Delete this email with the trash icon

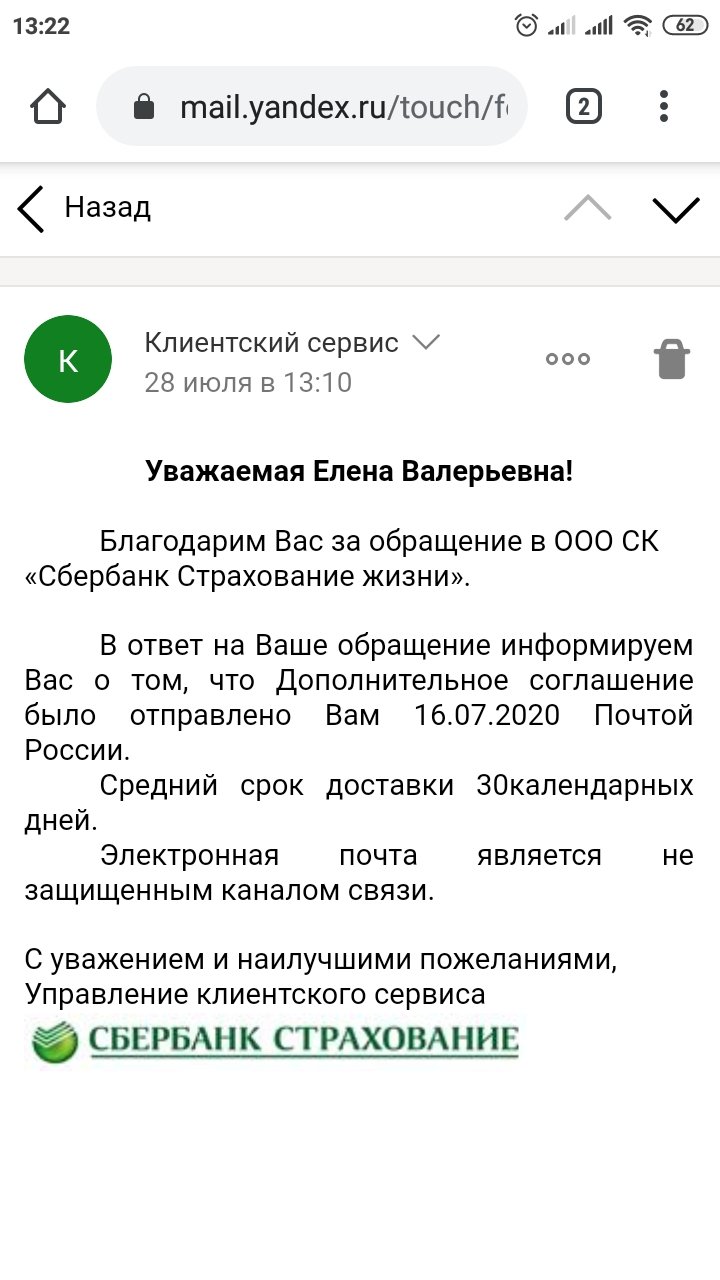[672, 358]
